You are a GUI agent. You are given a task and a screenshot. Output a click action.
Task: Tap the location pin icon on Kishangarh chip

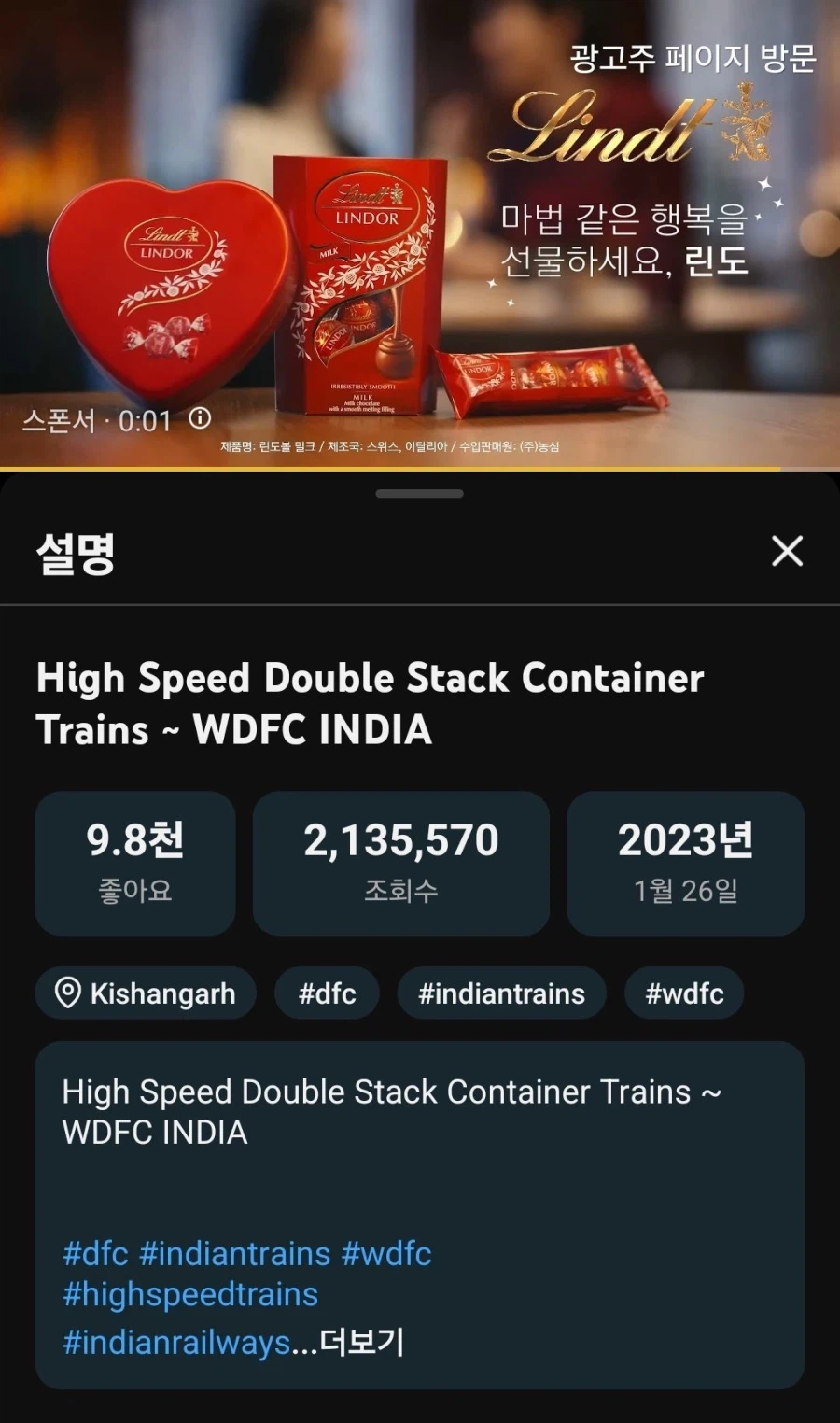[65, 993]
